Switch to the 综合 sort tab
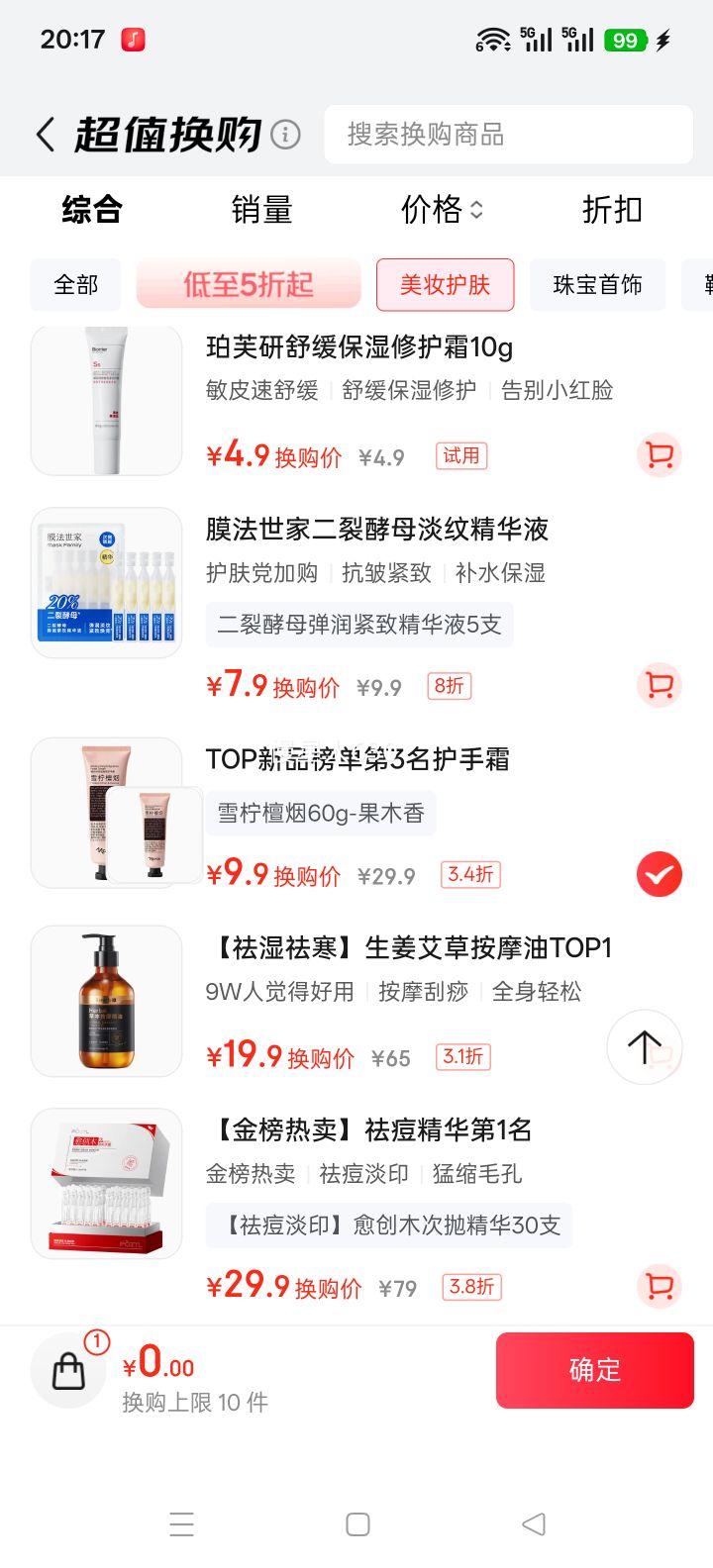This screenshot has width=713, height=1568. pos(91,210)
